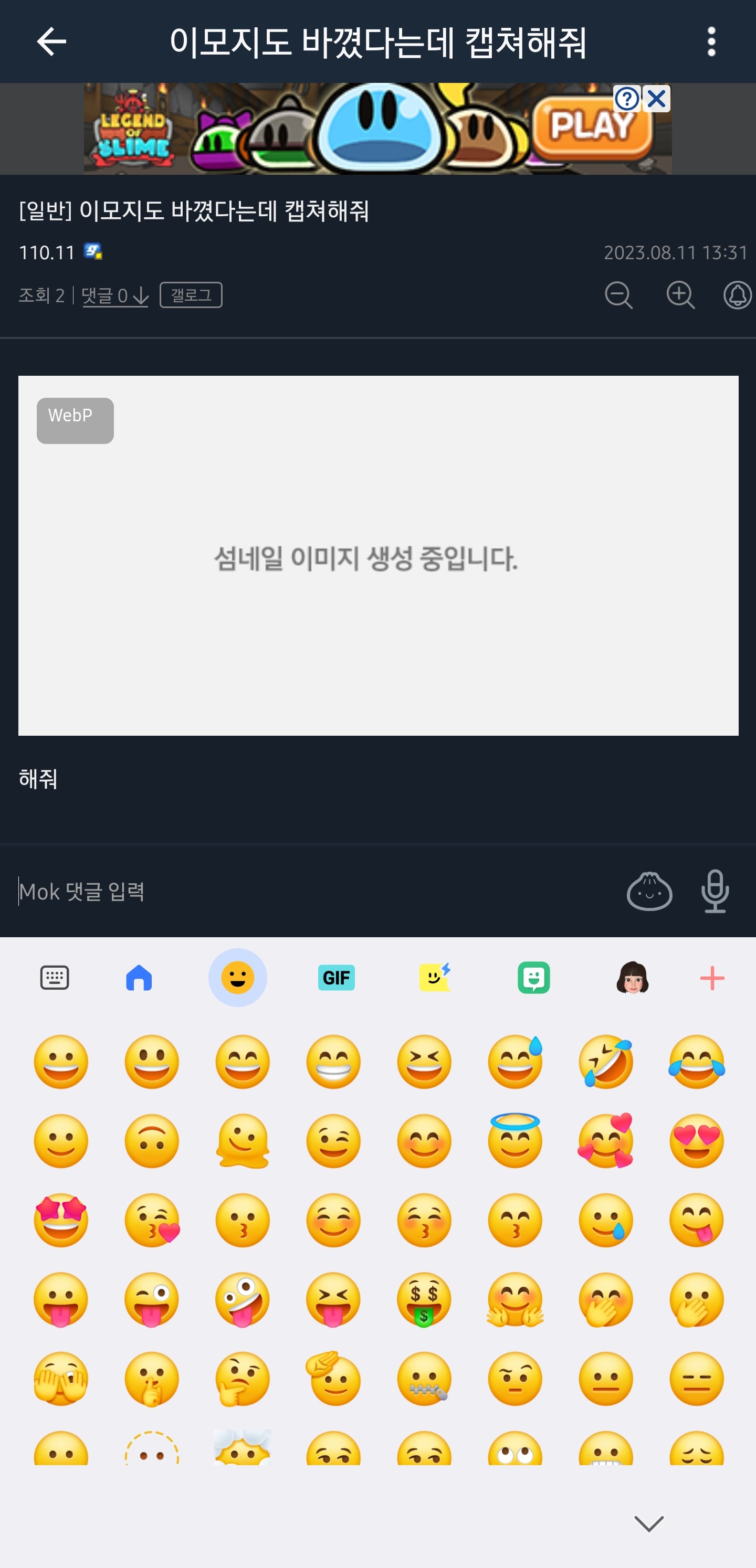Focus the Mok 댓글 입력 comment field

[x=304, y=891]
